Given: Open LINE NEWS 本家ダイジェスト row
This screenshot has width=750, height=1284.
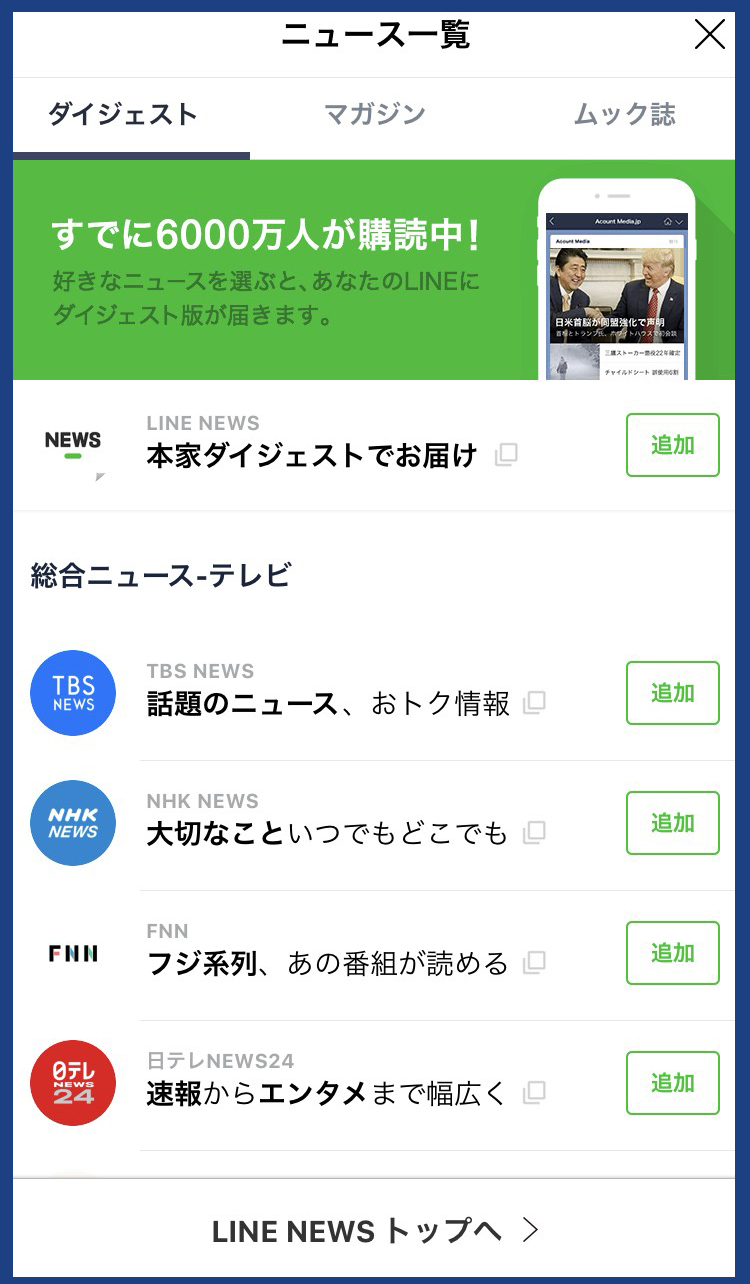Looking at the screenshot, I should (310, 447).
